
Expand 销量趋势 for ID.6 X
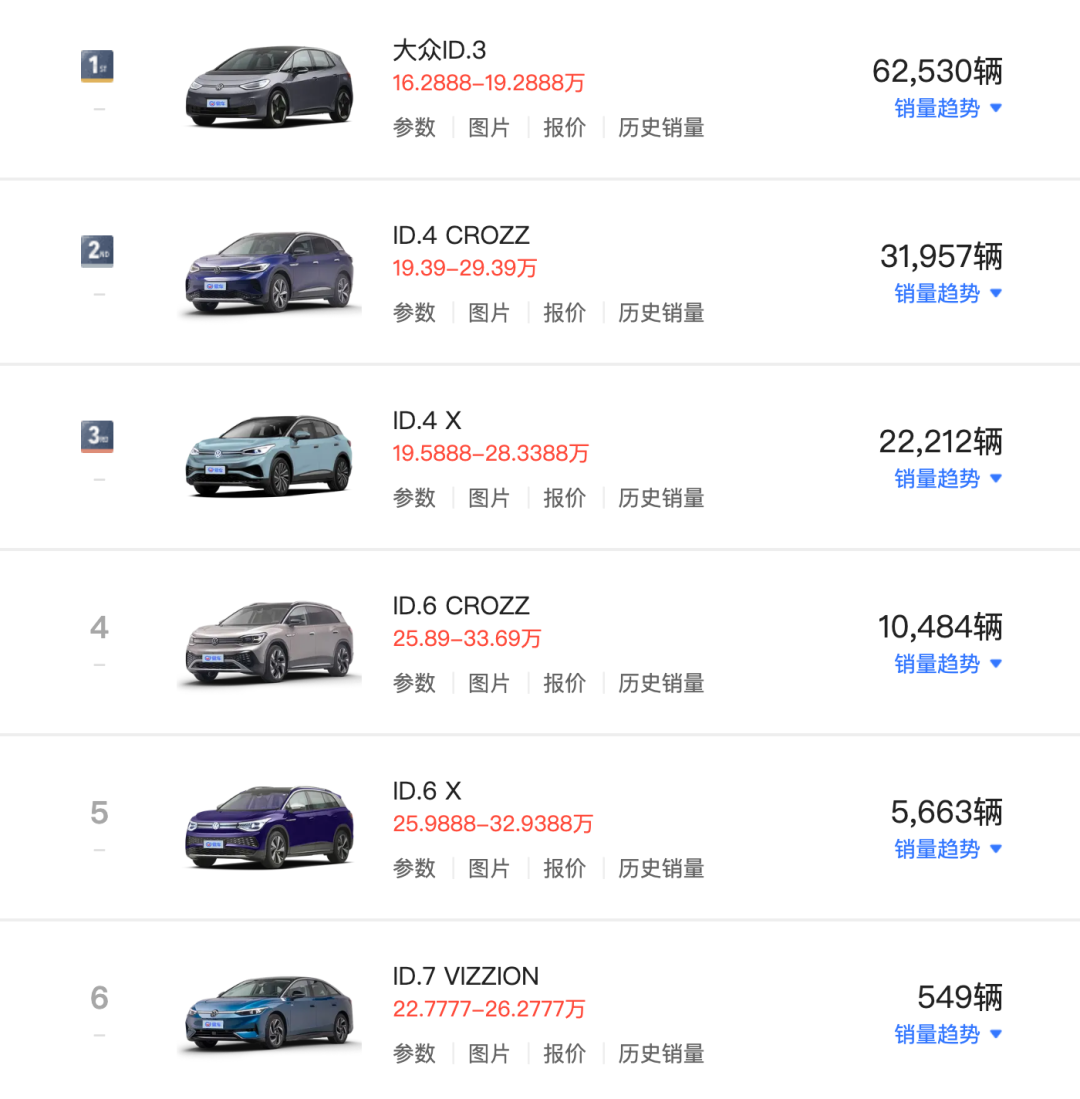pyautogui.click(x=947, y=849)
